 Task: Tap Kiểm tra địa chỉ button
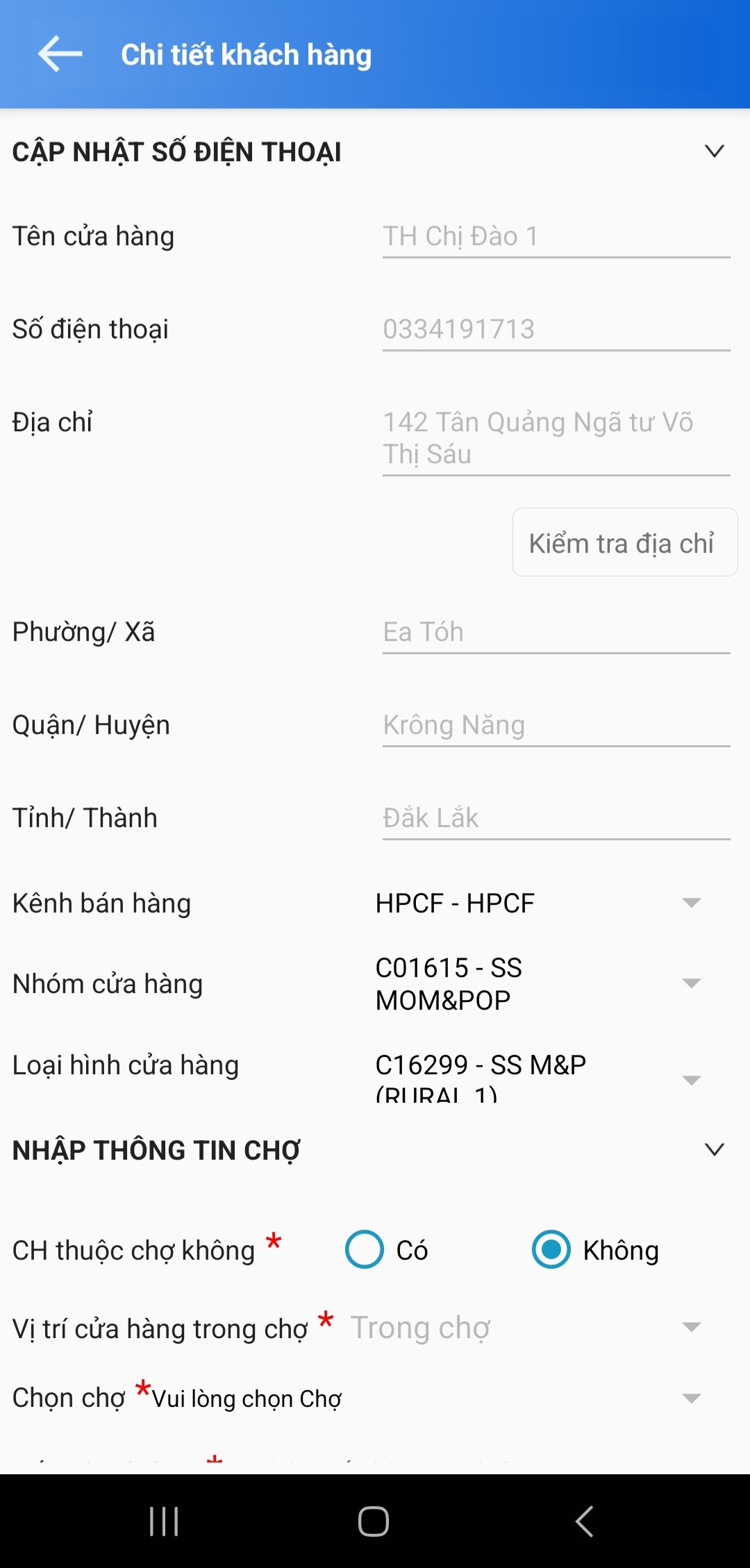tap(624, 542)
